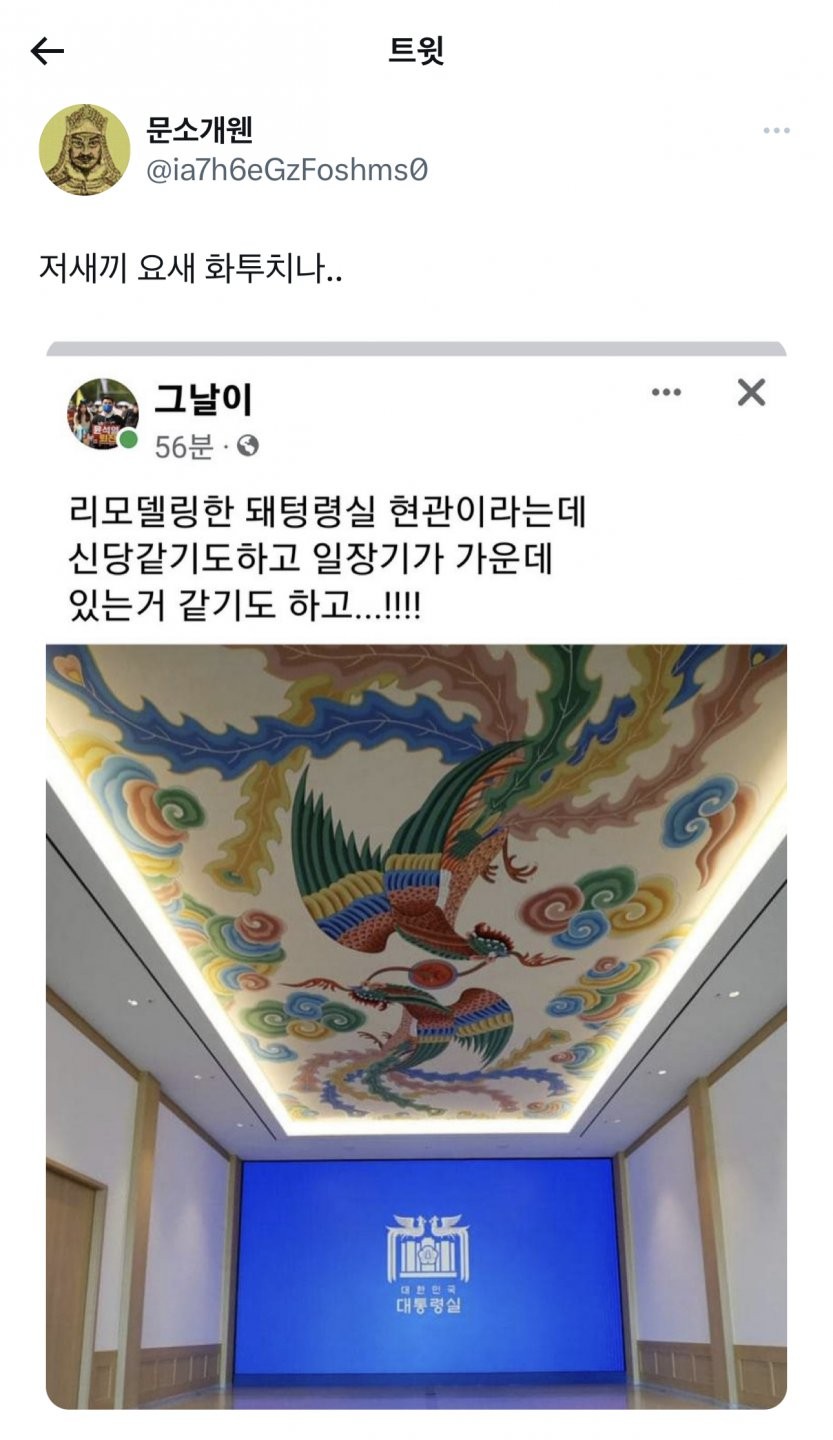View the @ia7h6eGzFoshms0 profile
The width and height of the screenshot is (833, 1440).
(287, 170)
